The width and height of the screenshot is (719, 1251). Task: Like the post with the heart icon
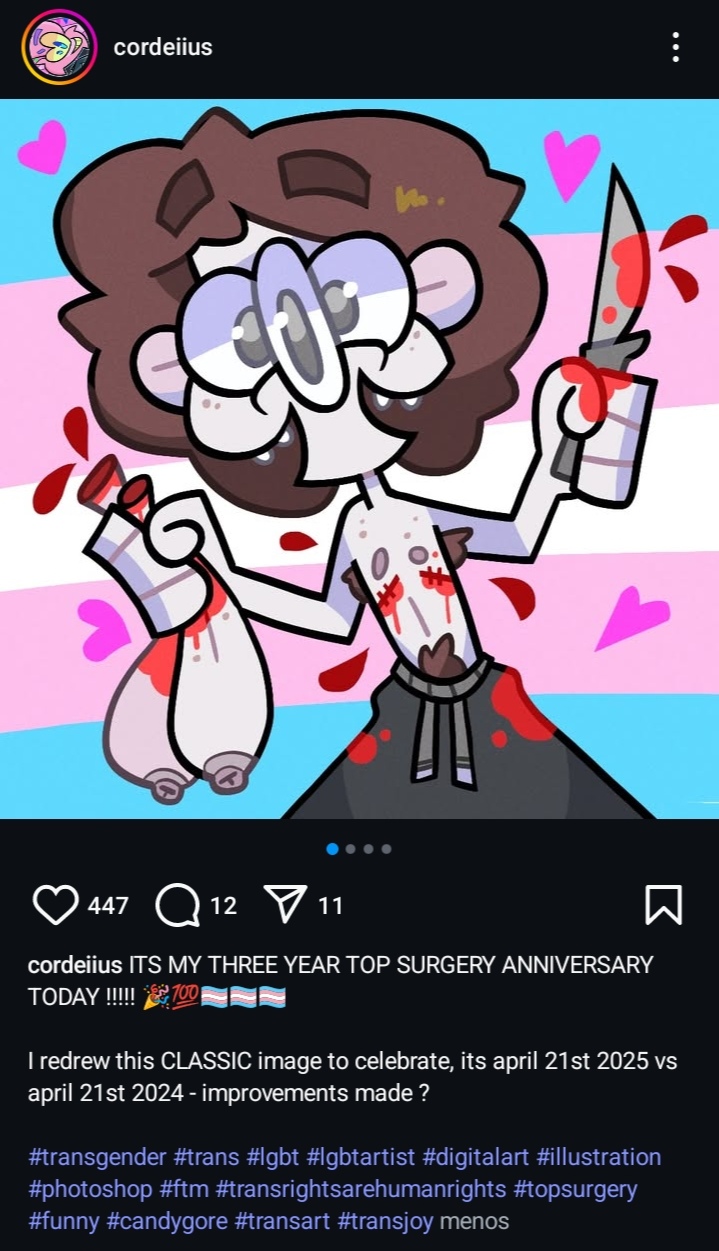point(57,906)
